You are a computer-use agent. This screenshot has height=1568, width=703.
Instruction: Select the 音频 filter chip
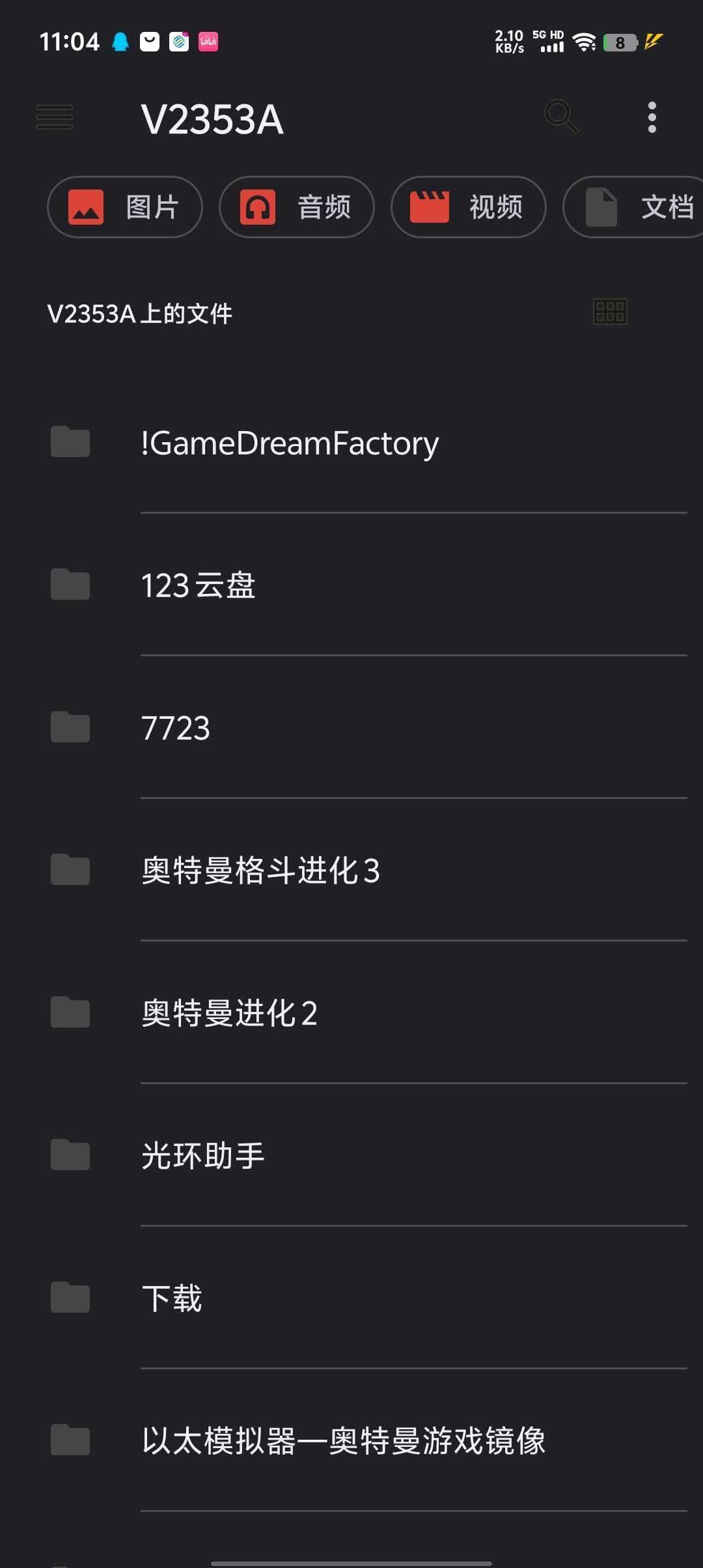click(297, 207)
